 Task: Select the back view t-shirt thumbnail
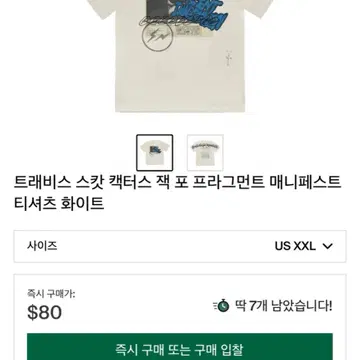pos(205,153)
